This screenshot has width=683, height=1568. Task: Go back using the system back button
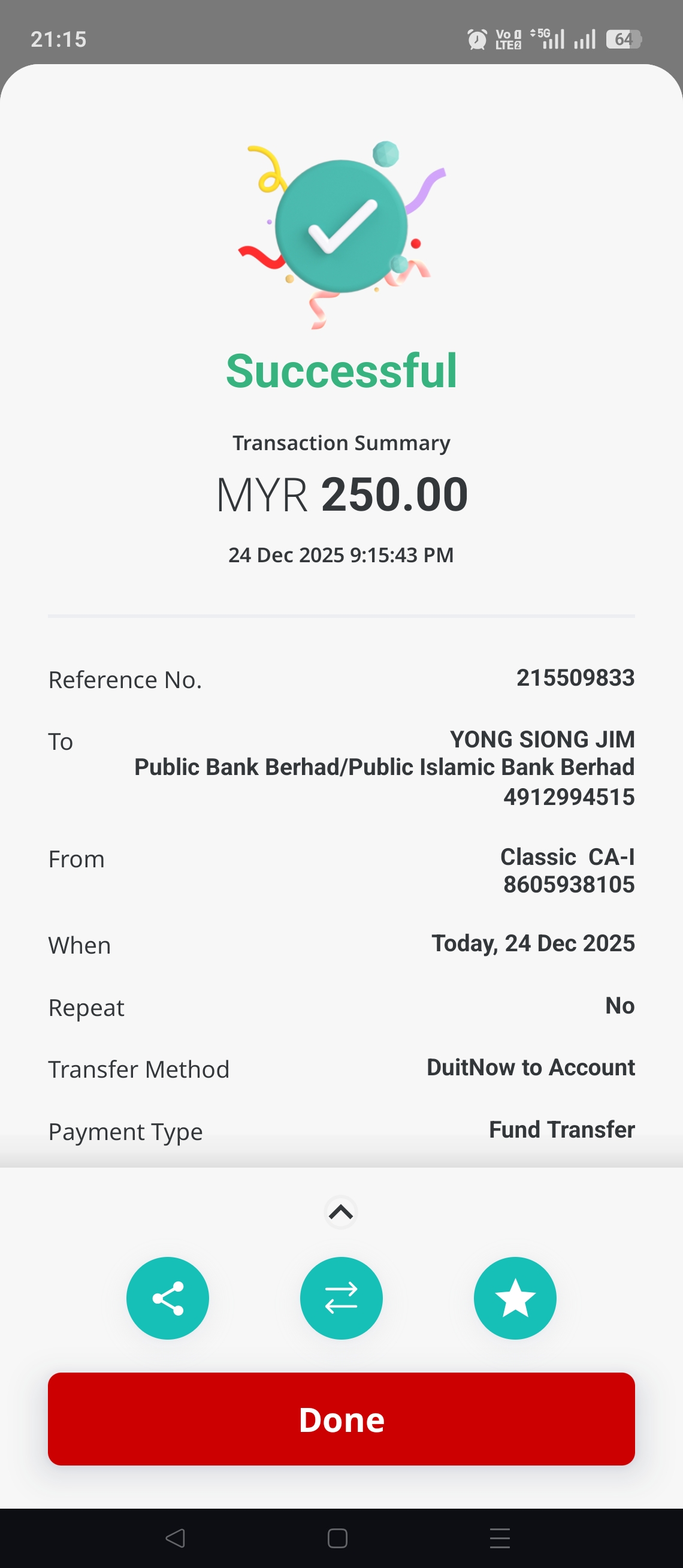point(175,1538)
